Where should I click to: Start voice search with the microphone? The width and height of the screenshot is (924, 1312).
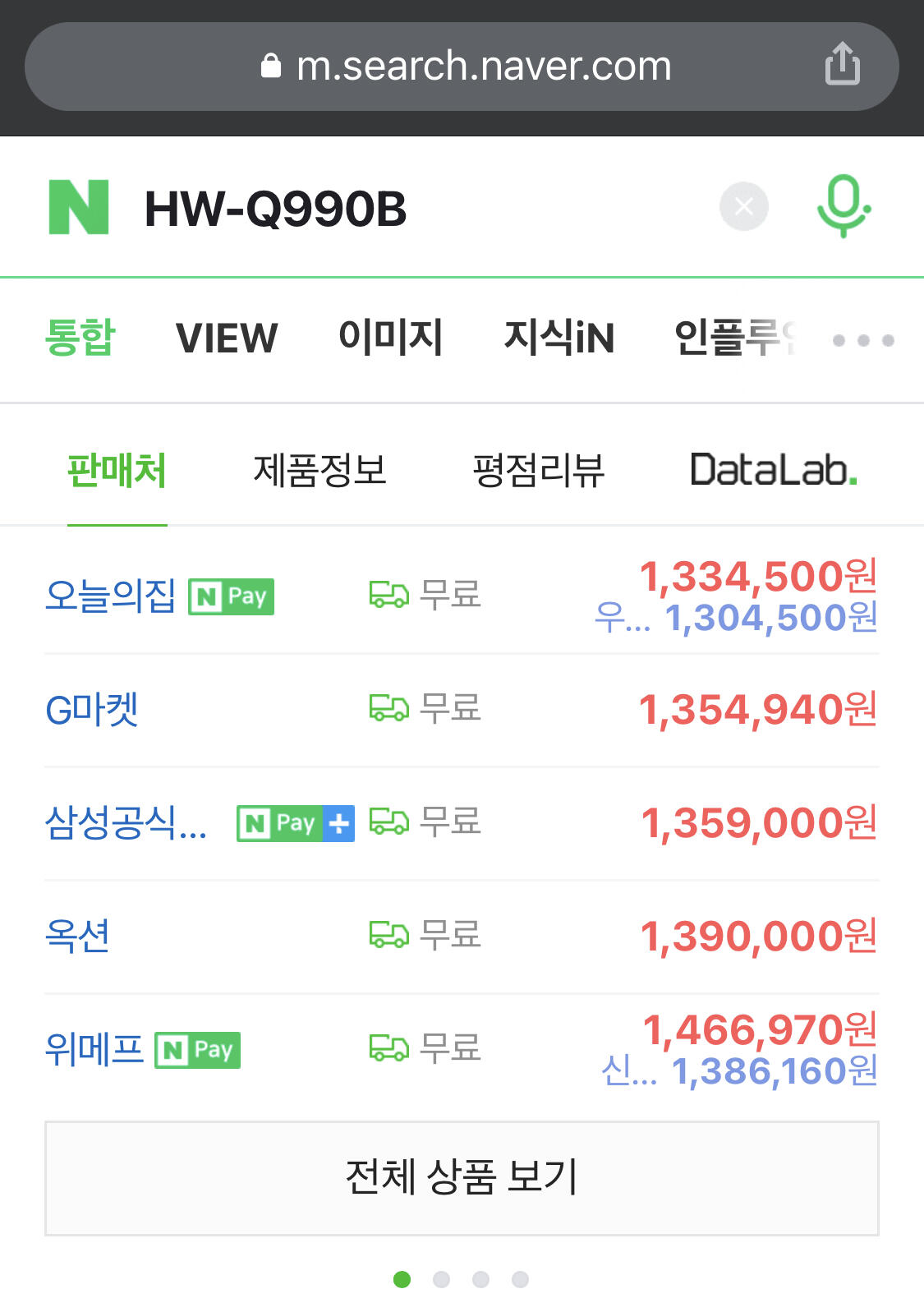[x=844, y=206]
